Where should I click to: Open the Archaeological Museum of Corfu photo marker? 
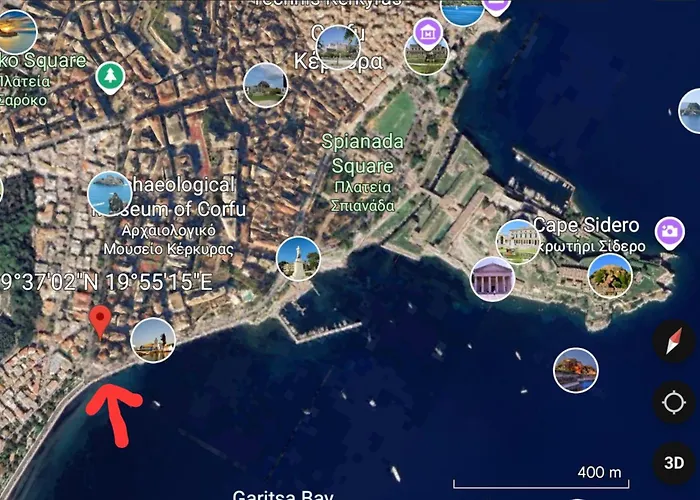(x=109, y=194)
